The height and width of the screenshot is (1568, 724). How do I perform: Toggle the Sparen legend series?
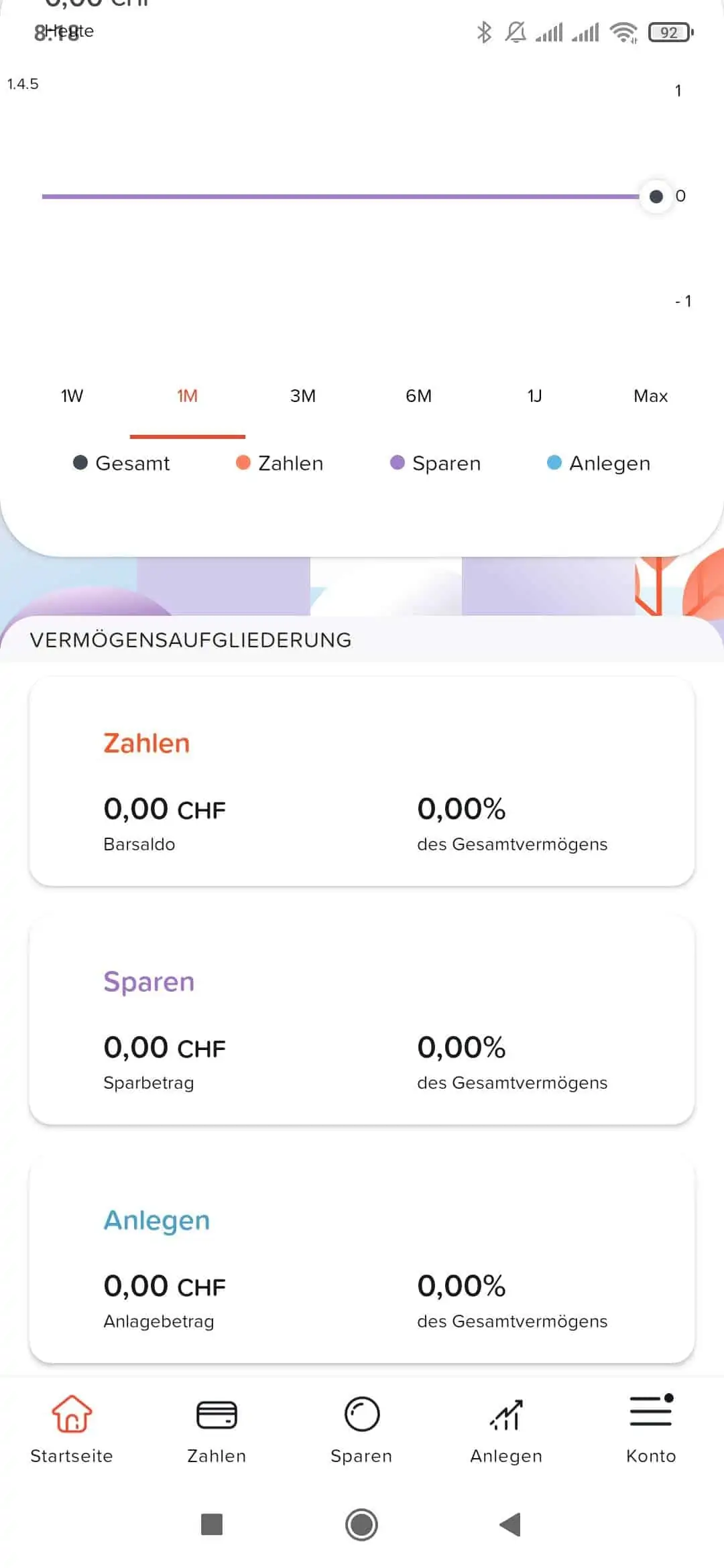click(436, 463)
